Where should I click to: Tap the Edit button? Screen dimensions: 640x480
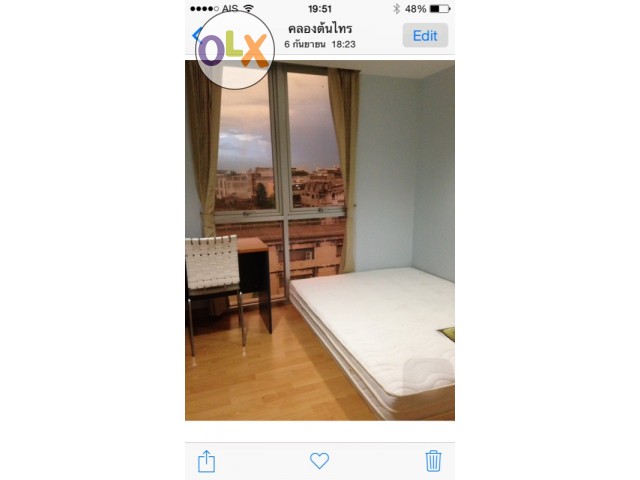pyautogui.click(x=425, y=35)
